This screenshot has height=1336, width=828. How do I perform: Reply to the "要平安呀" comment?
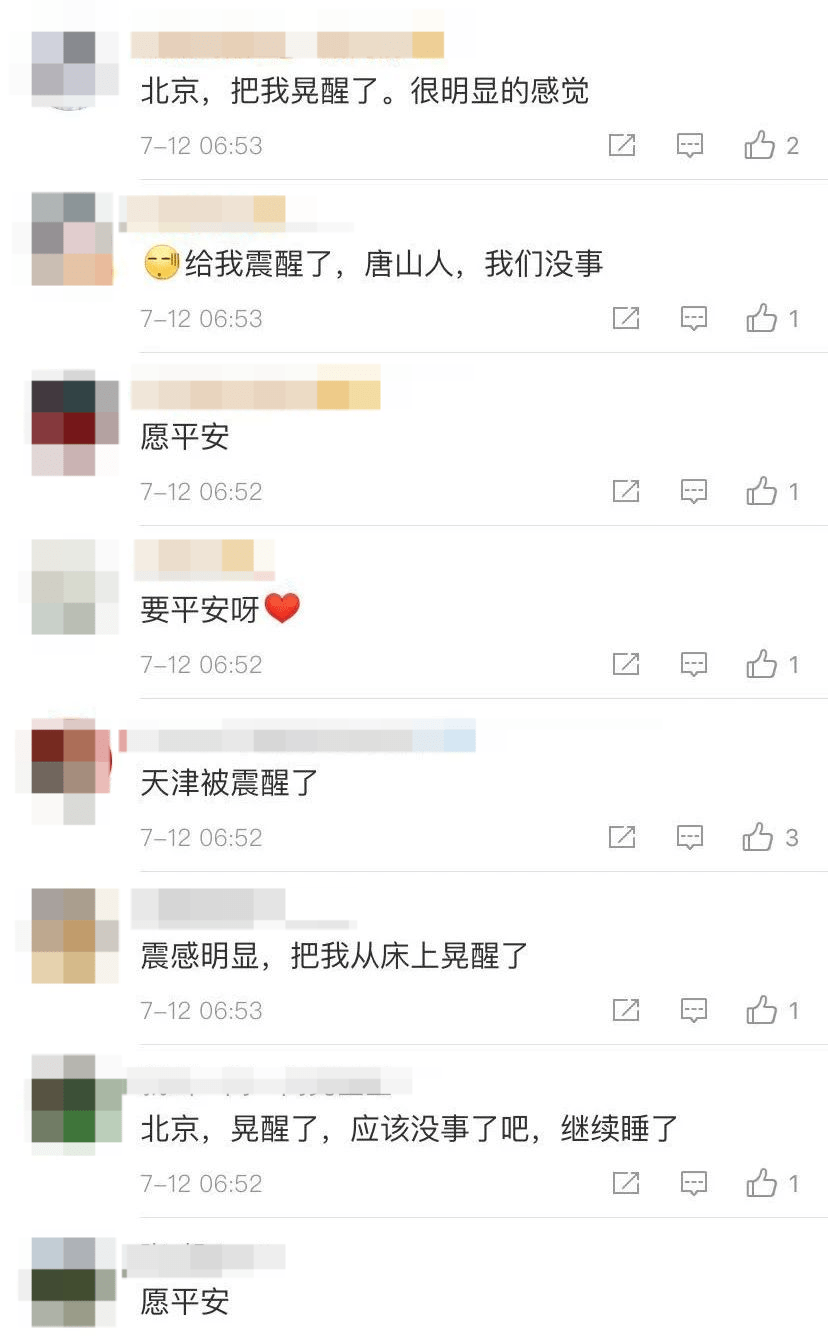click(693, 665)
